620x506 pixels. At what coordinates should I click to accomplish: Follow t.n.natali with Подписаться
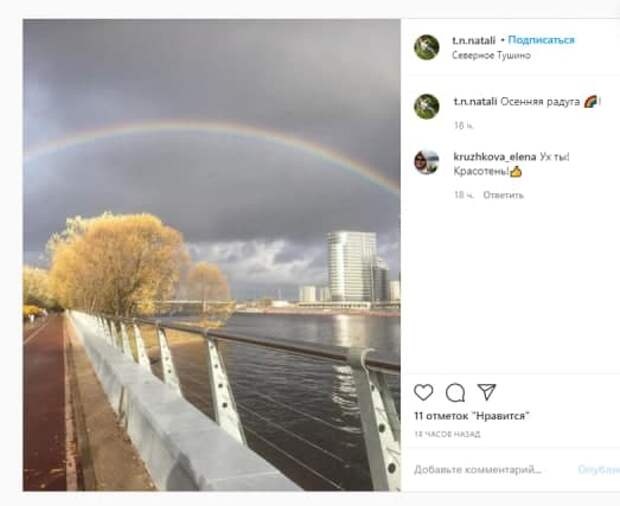(x=541, y=40)
